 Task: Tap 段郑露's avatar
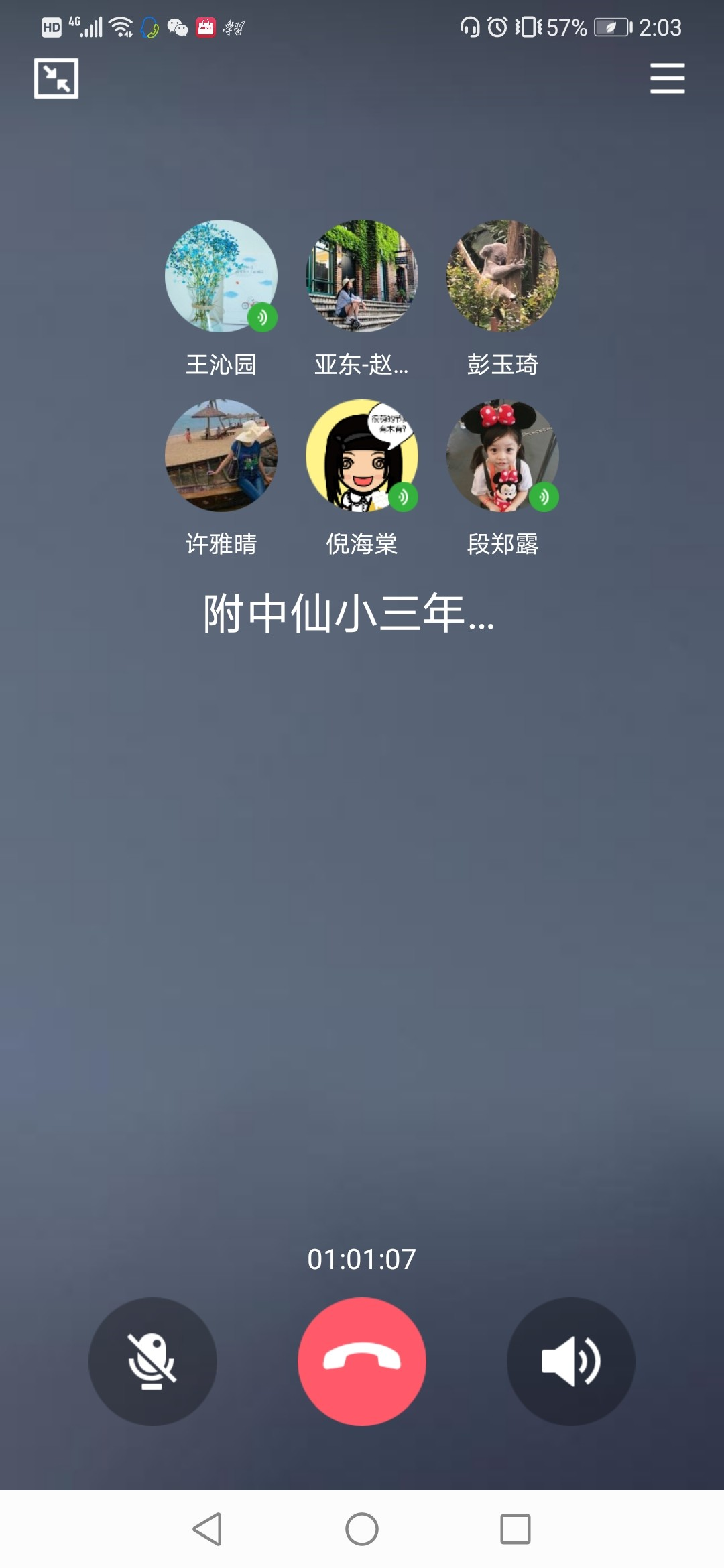click(x=503, y=456)
